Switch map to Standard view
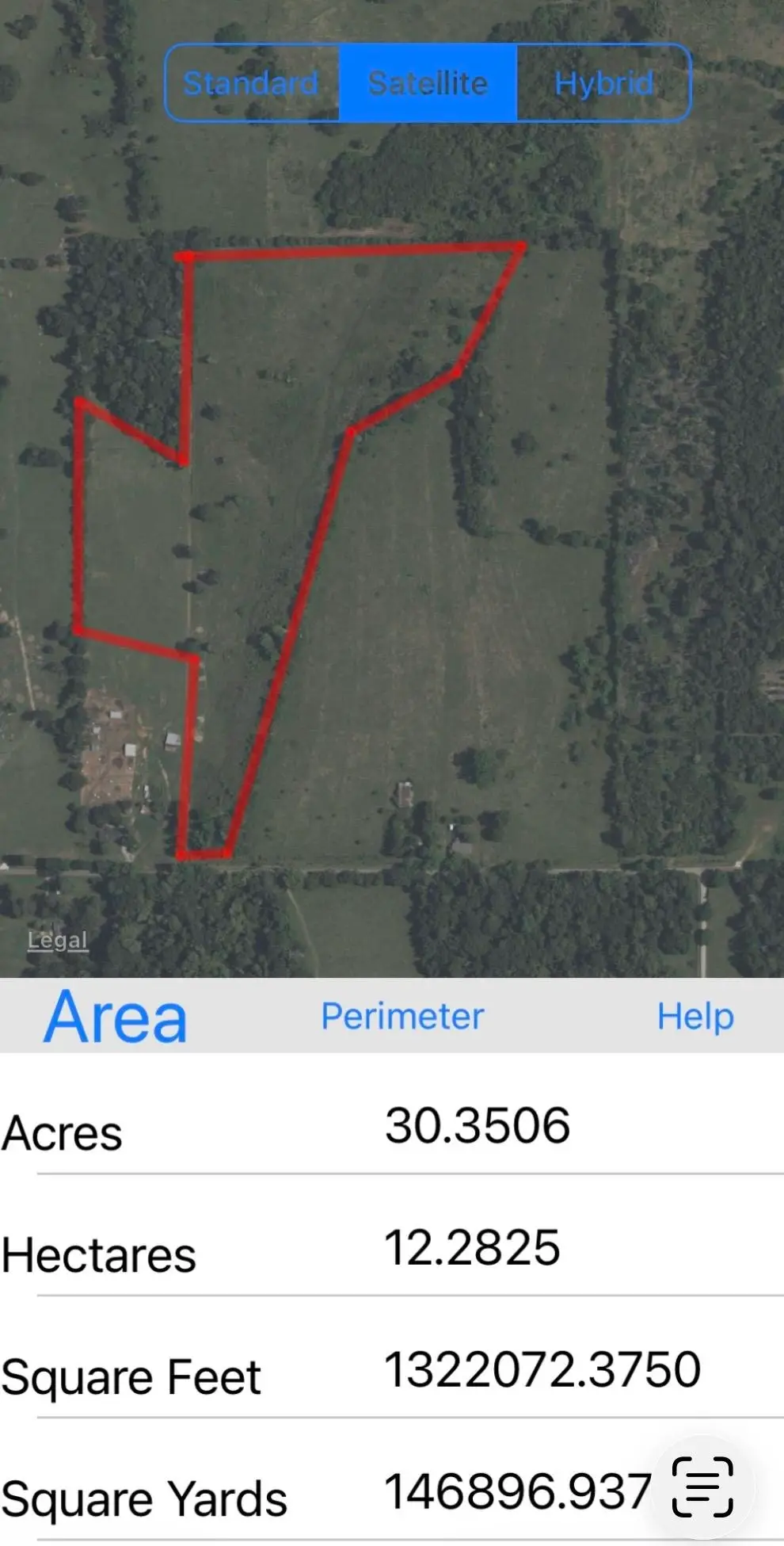This screenshot has height=1546, width=784. [x=250, y=82]
